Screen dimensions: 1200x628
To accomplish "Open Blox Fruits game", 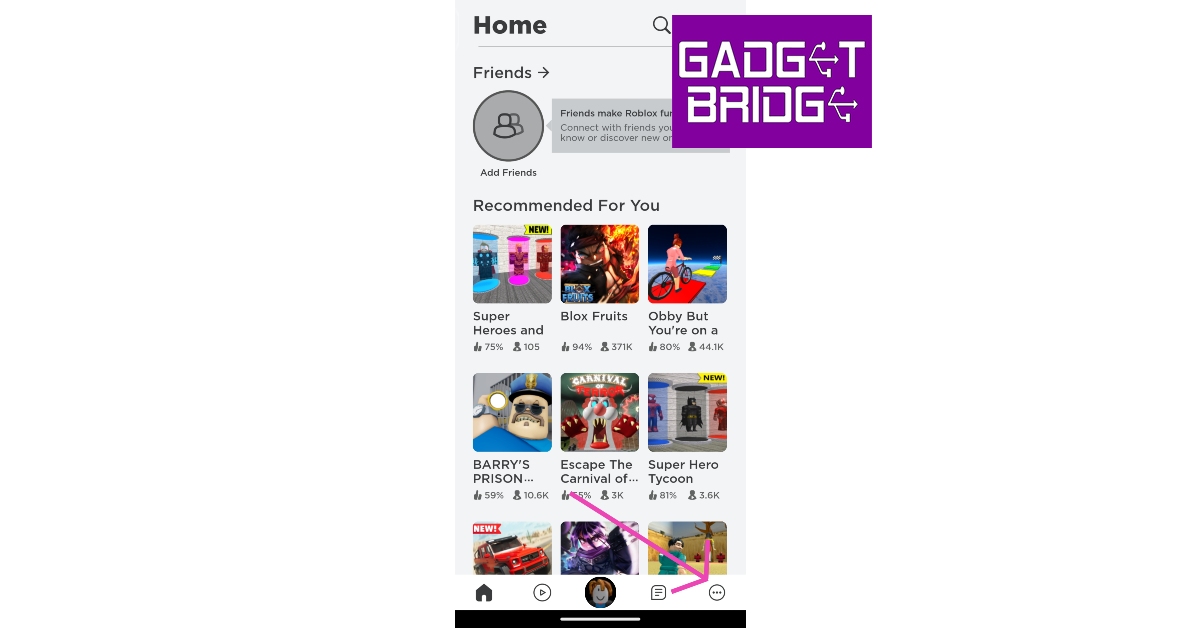I will point(599,264).
